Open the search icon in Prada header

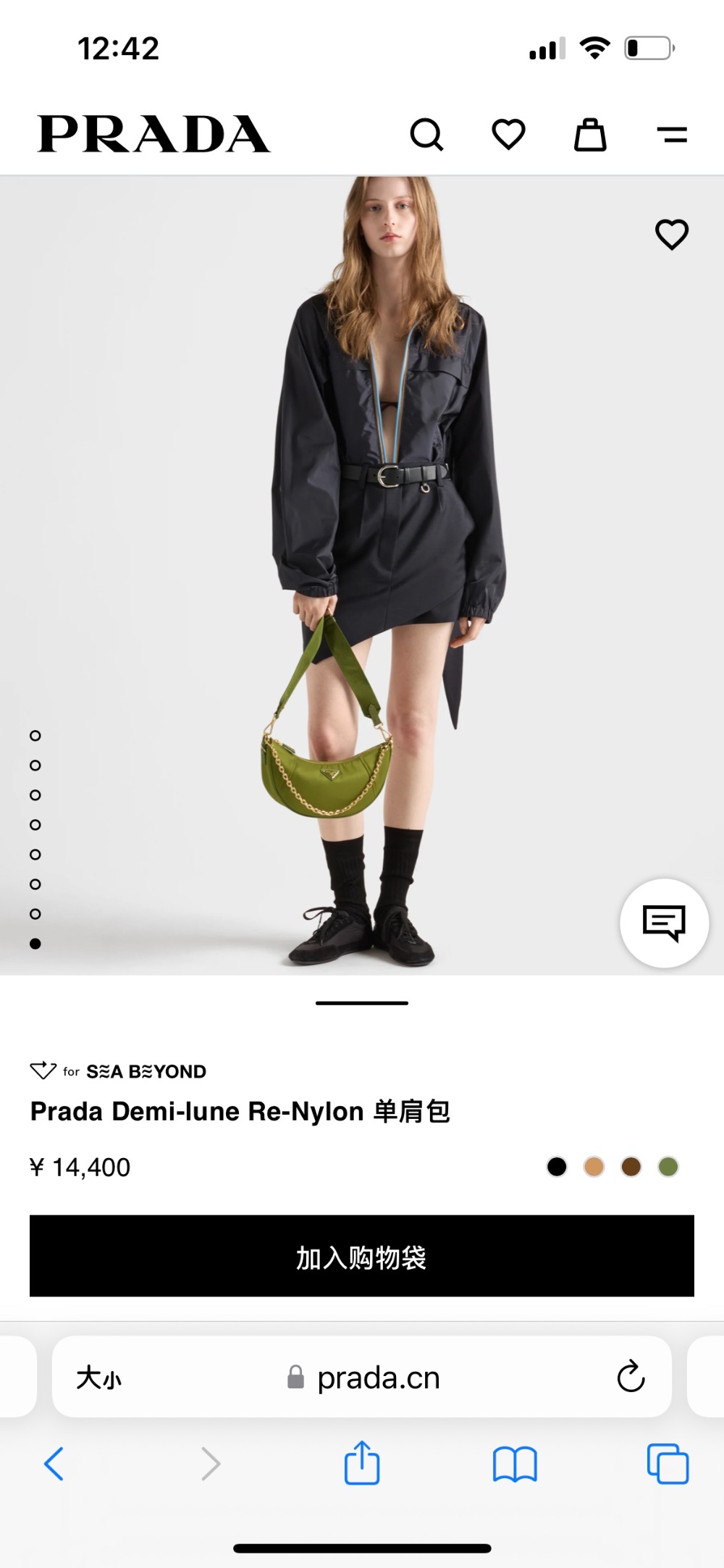pos(426,135)
